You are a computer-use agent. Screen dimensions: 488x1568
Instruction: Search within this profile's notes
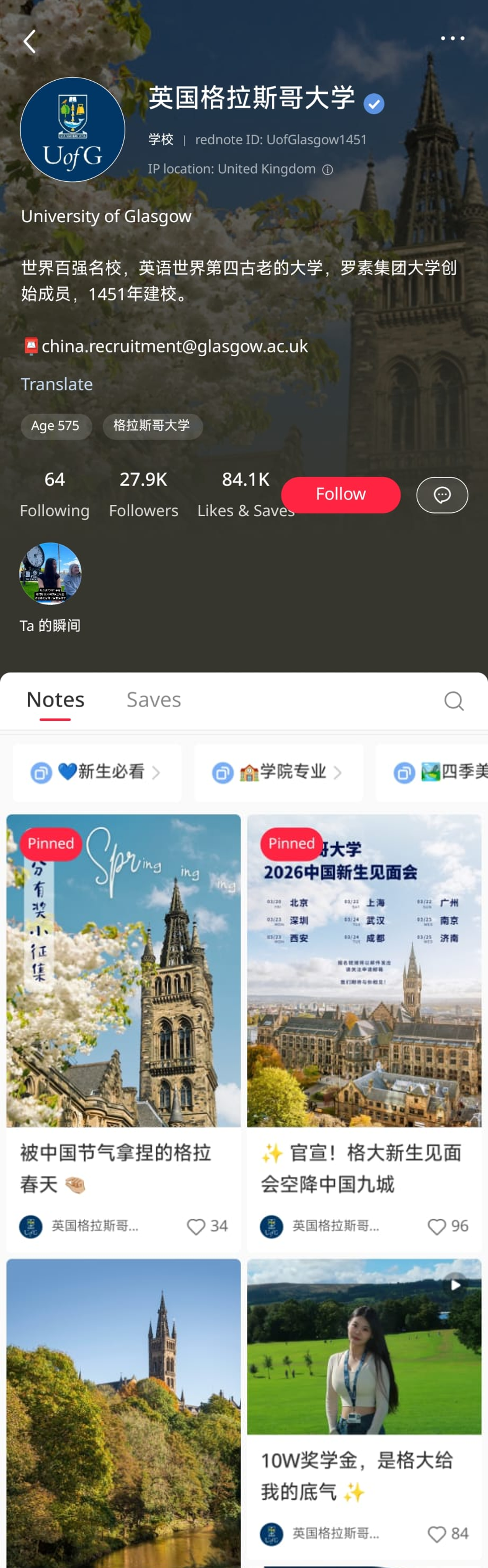tap(453, 701)
